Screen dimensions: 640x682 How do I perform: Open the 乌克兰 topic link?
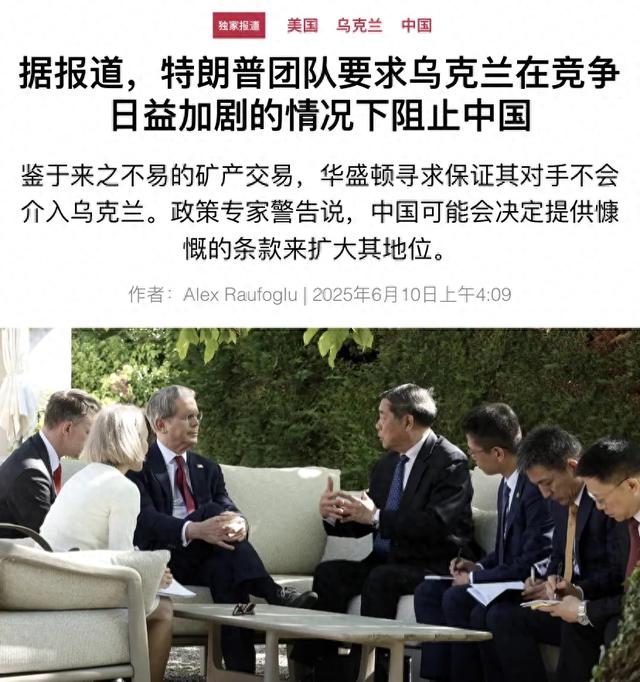click(x=359, y=25)
